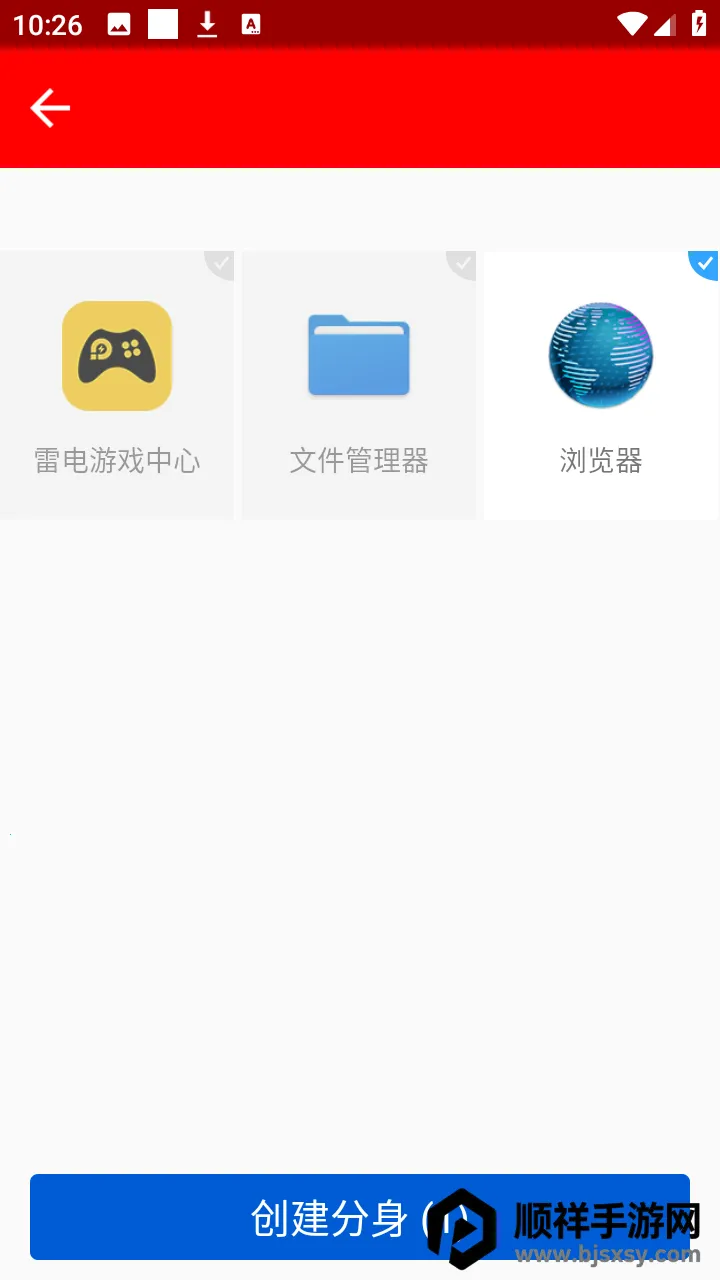Select the 雷电游戏中心 app tile
This screenshot has width=720, height=1280.
tap(117, 385)
